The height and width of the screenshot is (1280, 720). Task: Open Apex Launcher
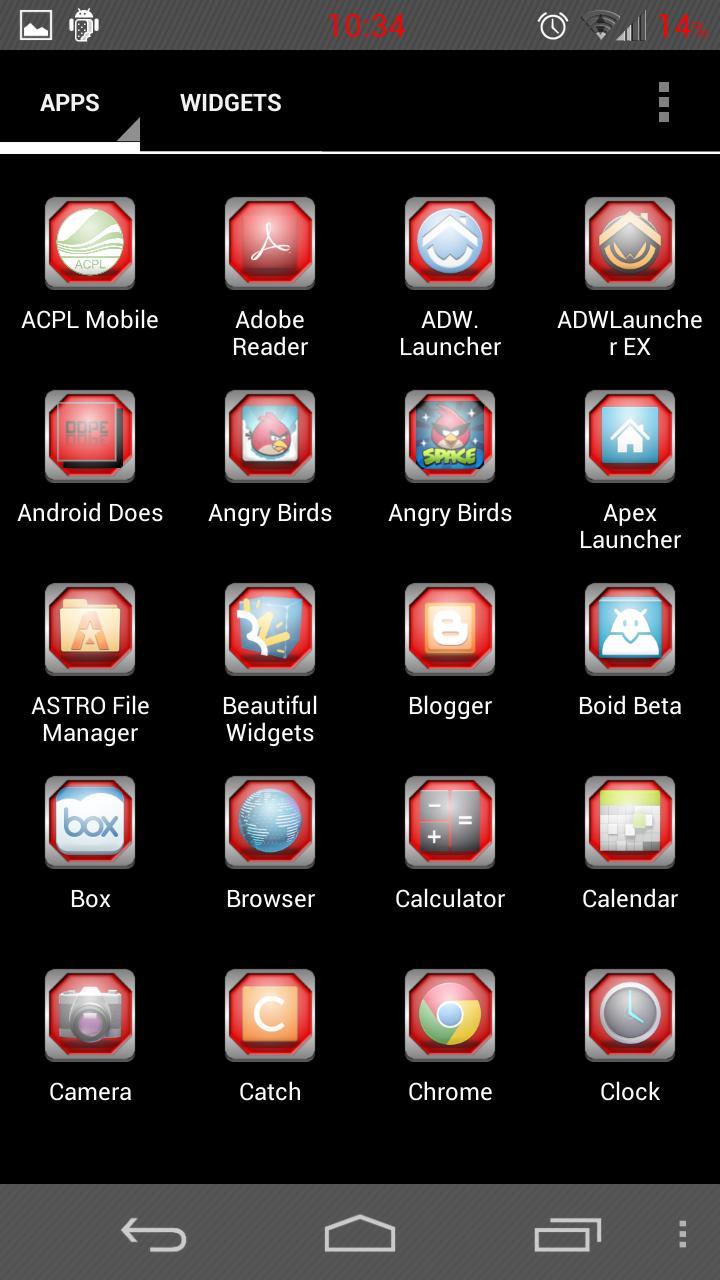click(x=630, y=436)
